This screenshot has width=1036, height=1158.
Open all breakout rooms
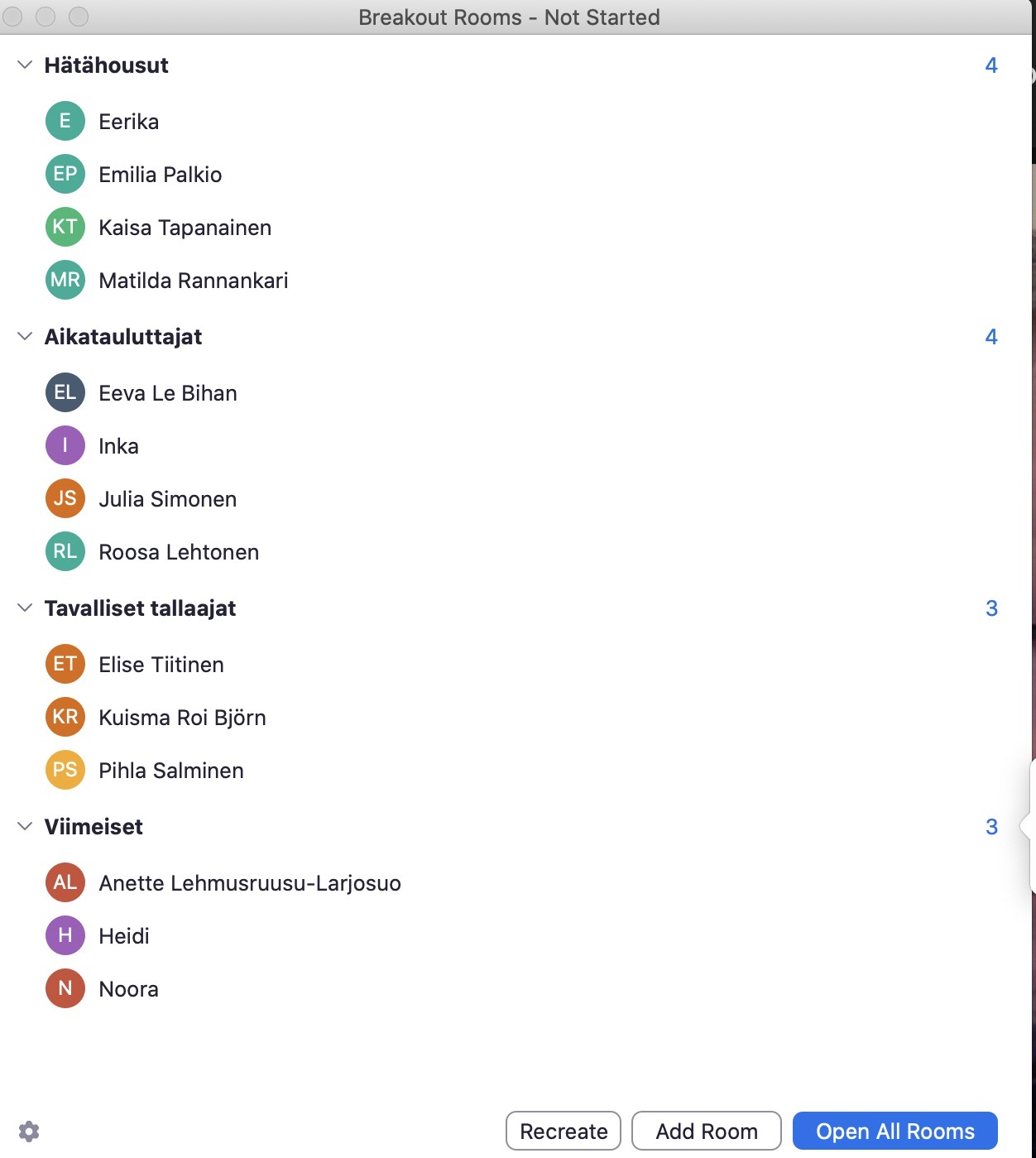(x=895, y=1131)
